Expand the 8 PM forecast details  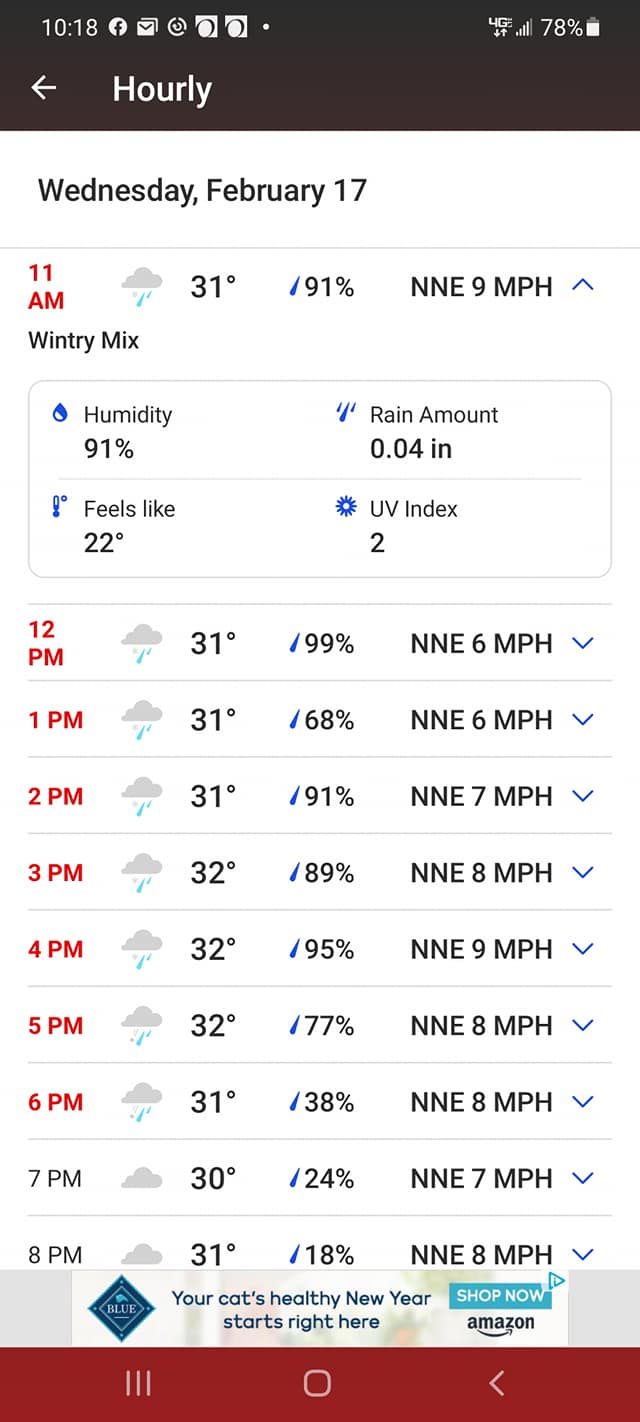pyautogui.click(x=582, y=1254)
